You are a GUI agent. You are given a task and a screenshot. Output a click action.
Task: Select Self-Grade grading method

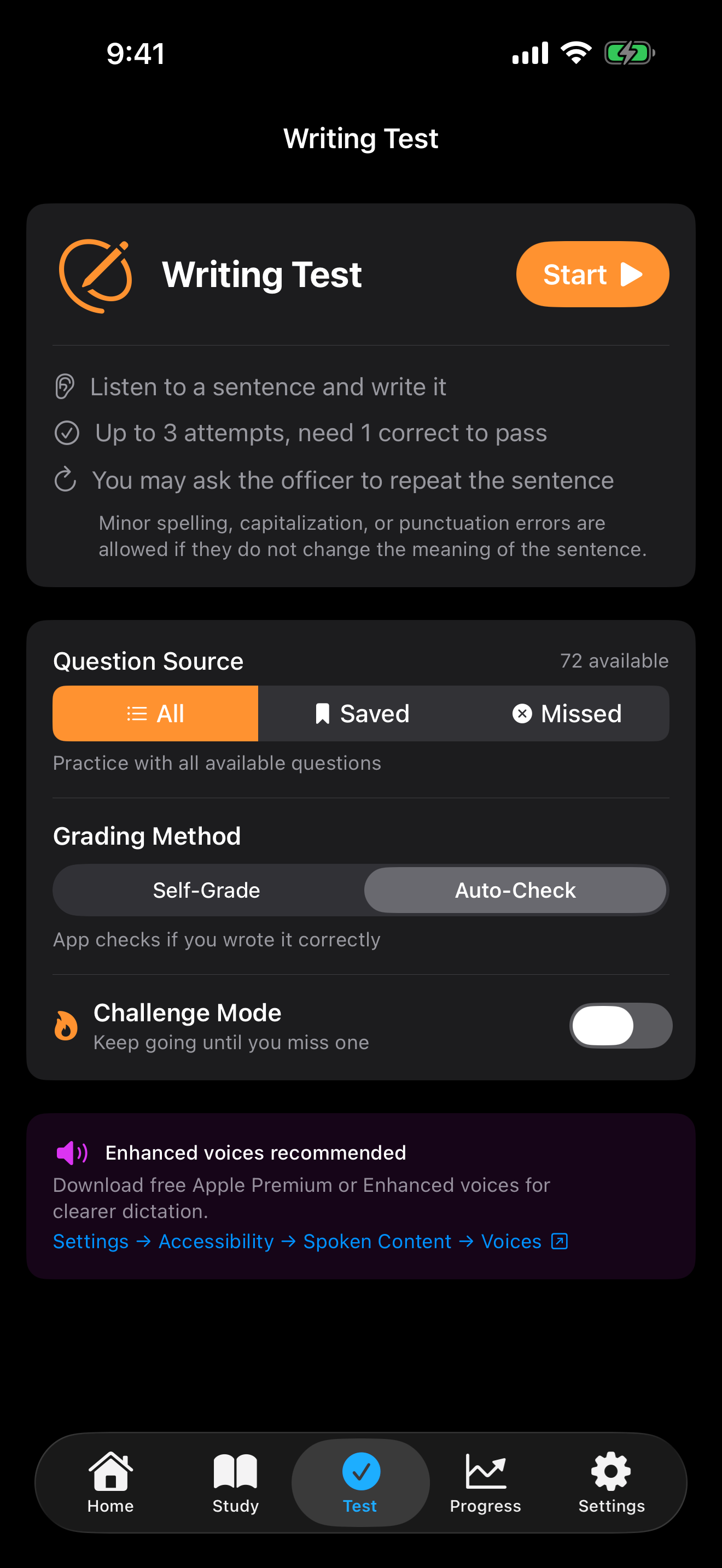point(207,890)
